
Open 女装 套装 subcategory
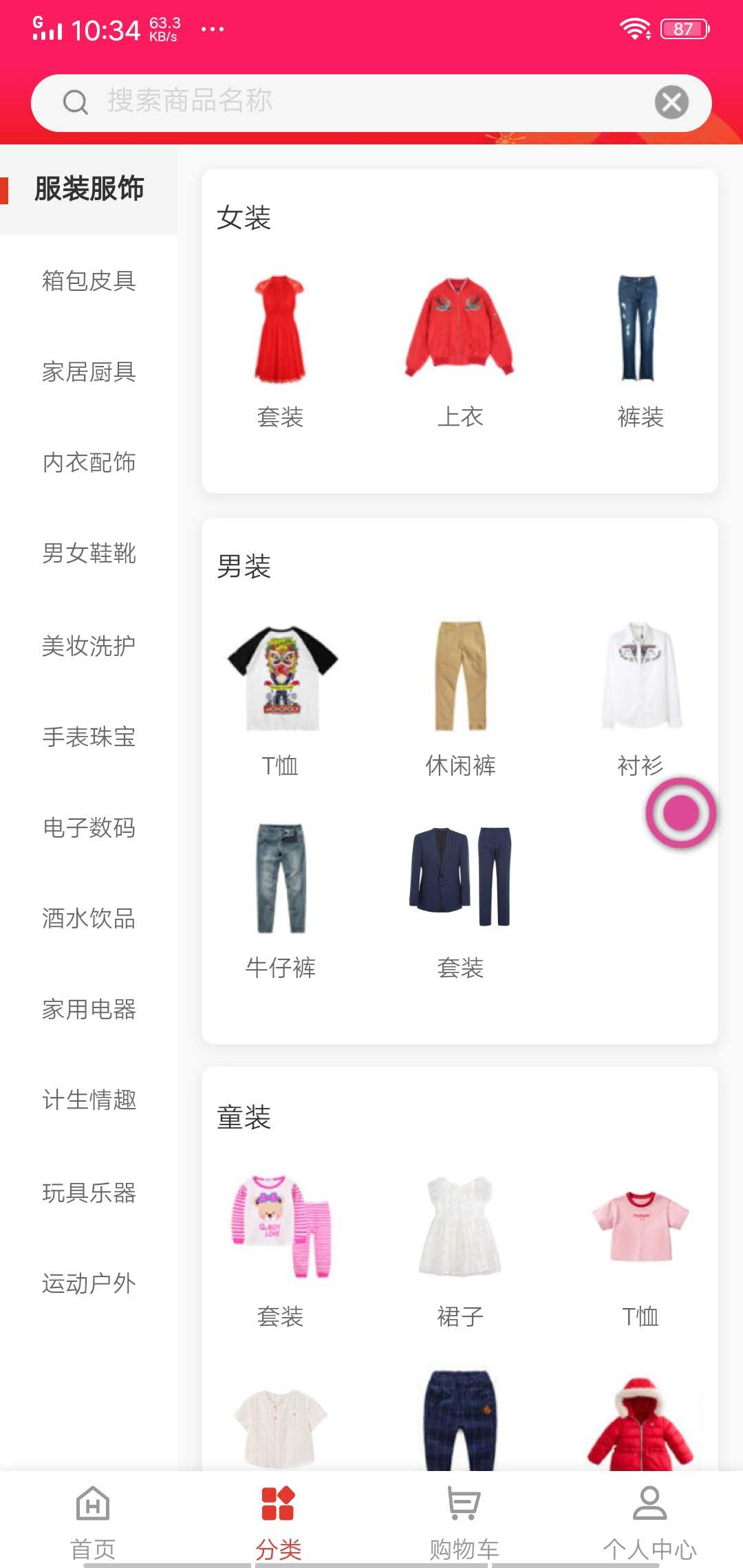tap(279, 416)
